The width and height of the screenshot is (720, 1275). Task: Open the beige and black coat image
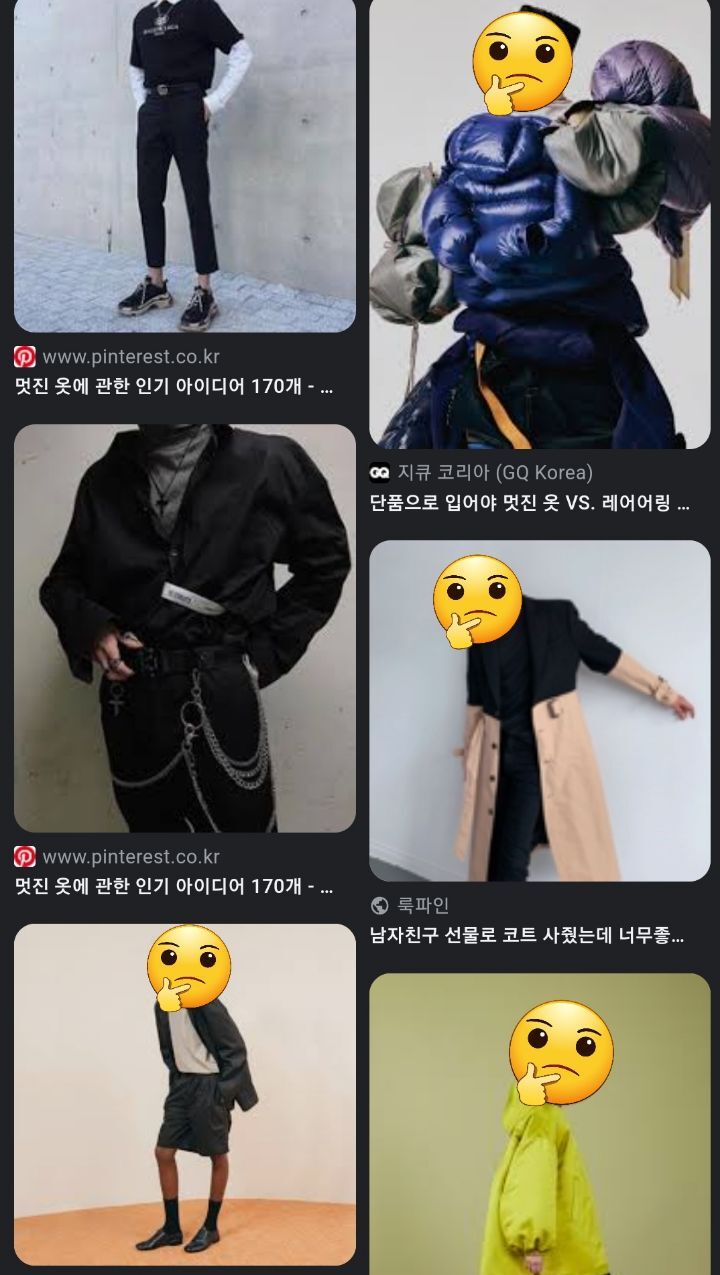click(540, 711)
